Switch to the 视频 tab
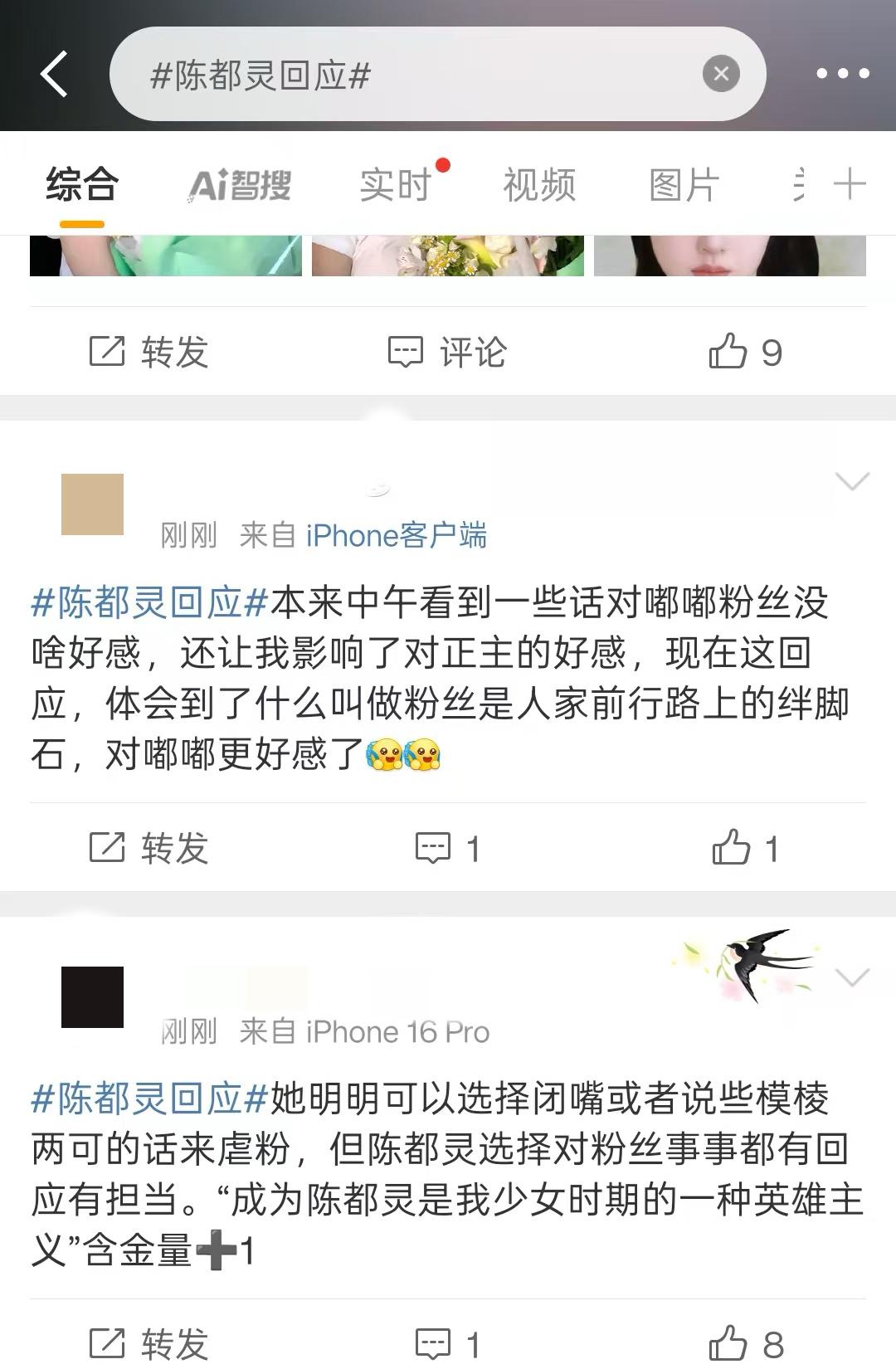The image size is (896, 1364). coord(539,185)
